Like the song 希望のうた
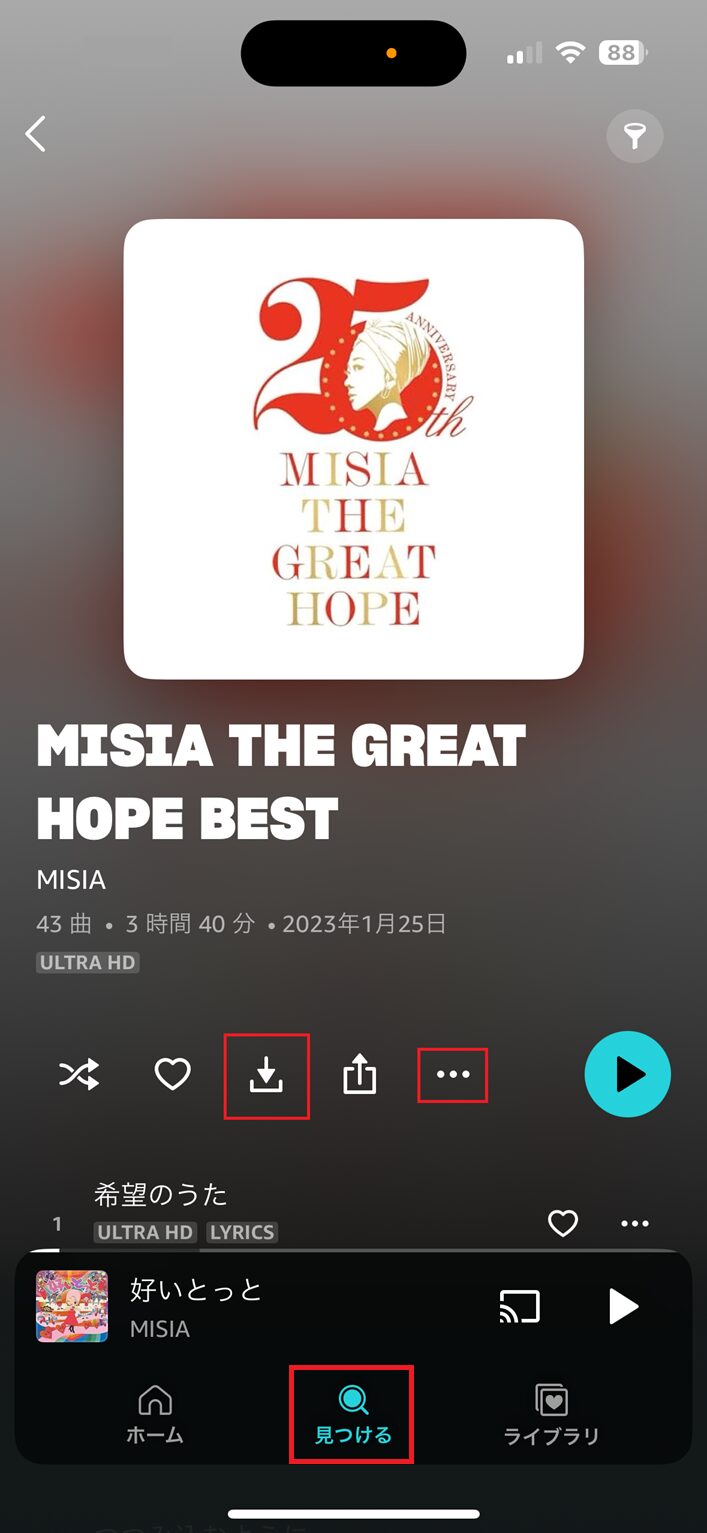 point(563,1223)
